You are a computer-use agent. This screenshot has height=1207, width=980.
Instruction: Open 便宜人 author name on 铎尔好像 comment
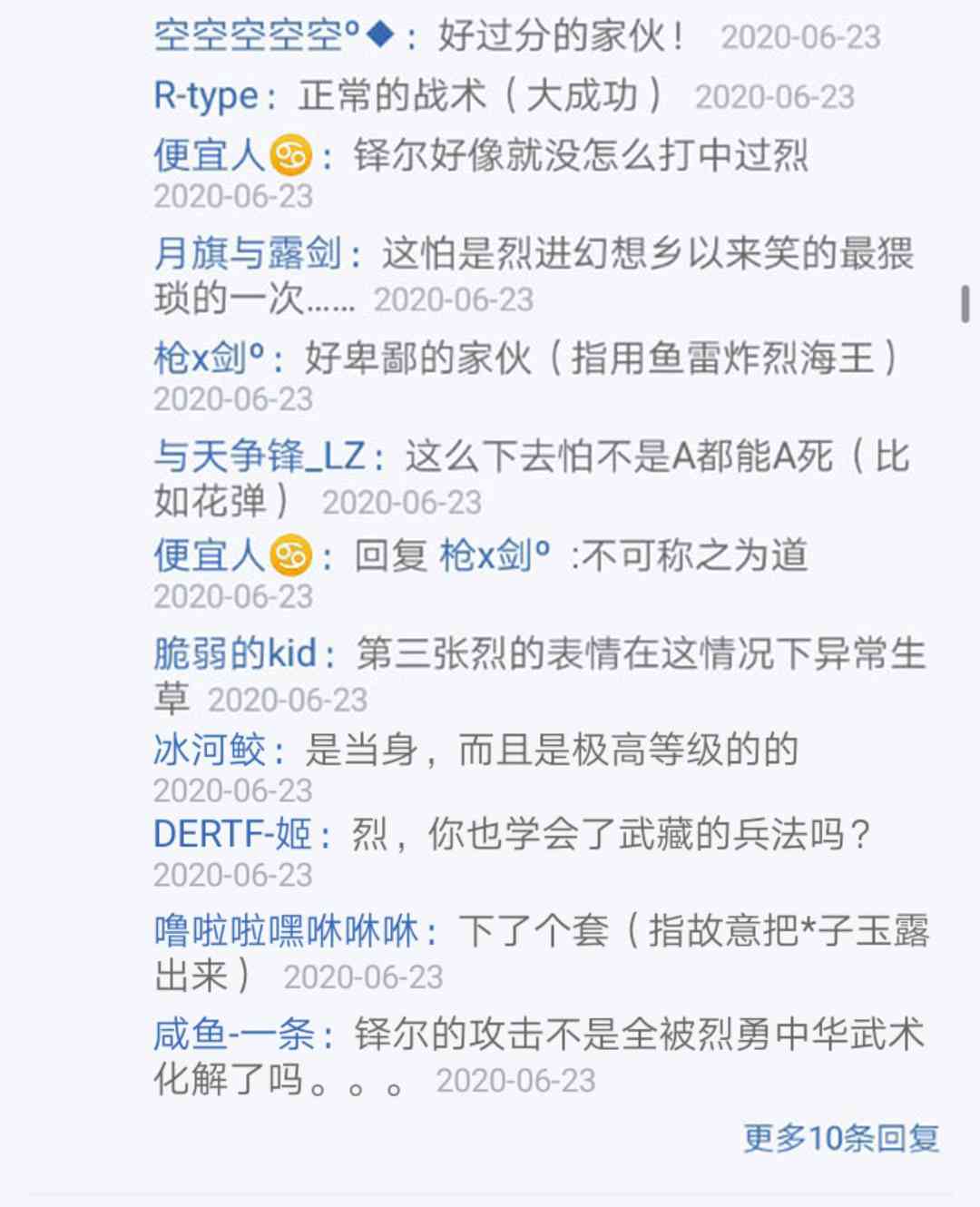pos(210,155)
